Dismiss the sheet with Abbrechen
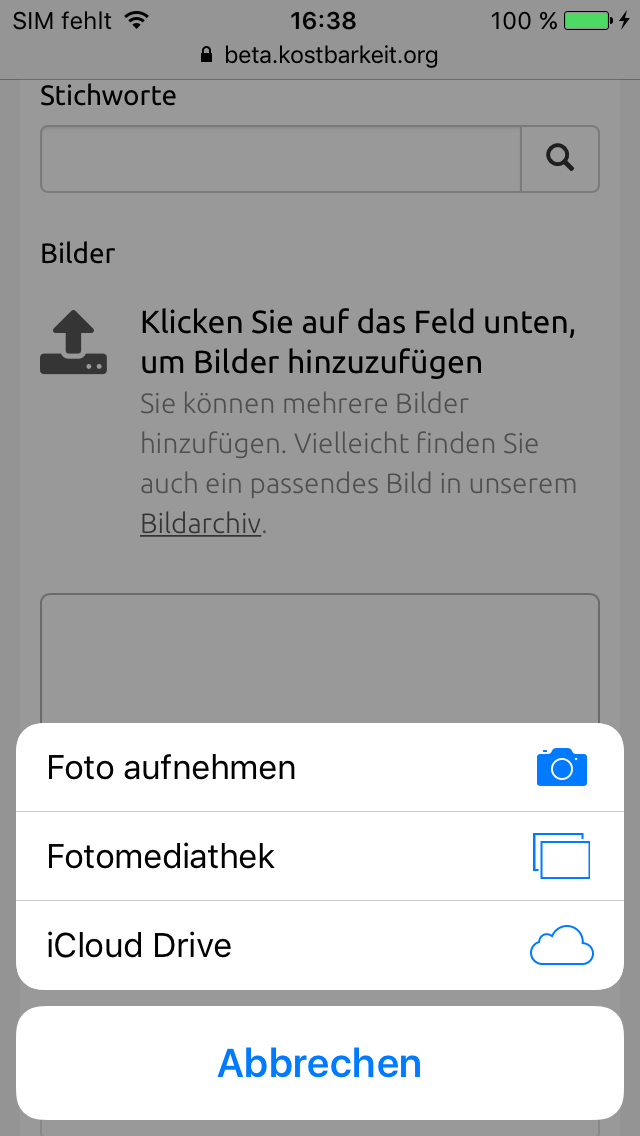Screen dimensions: 640x1136 tap(320, 1063)
